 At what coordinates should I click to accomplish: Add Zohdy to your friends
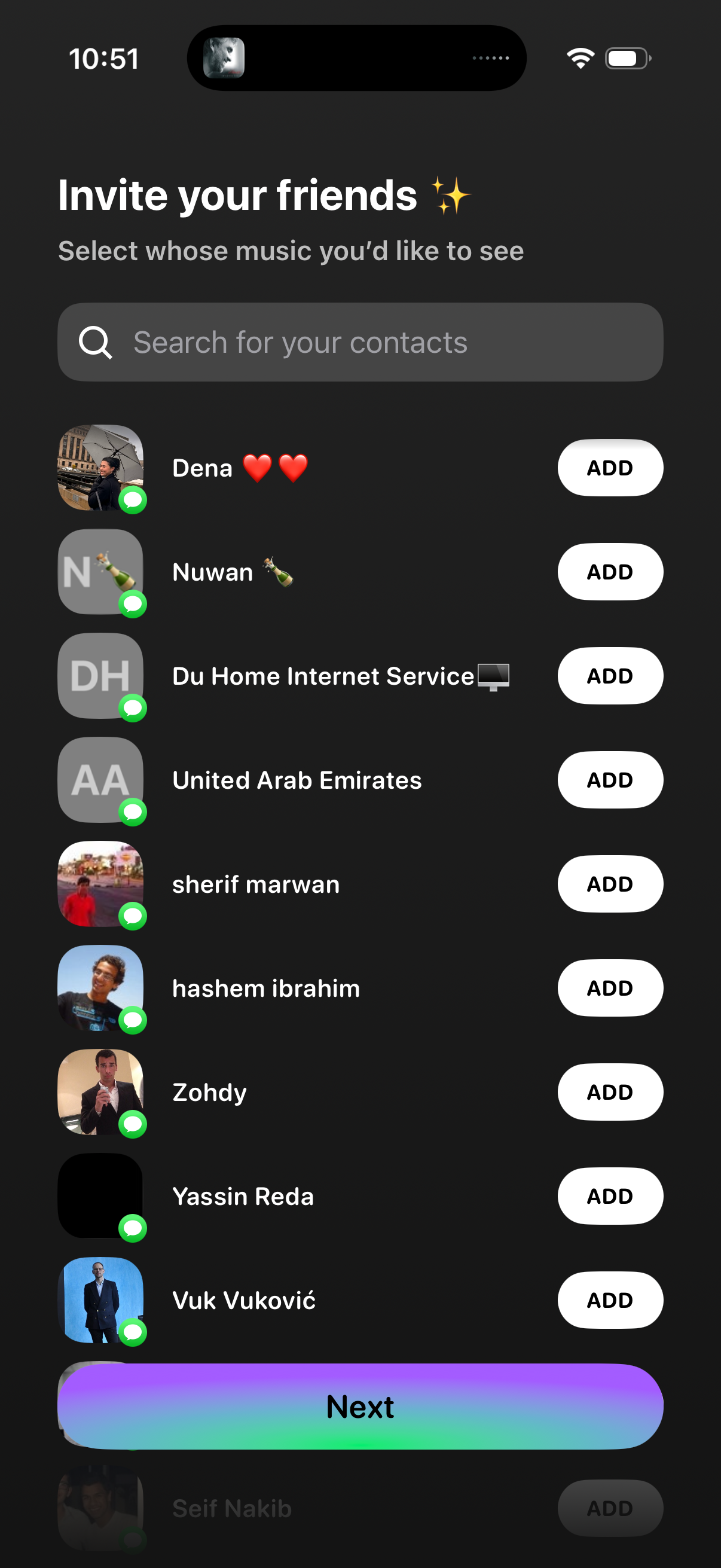[610, 1092]
